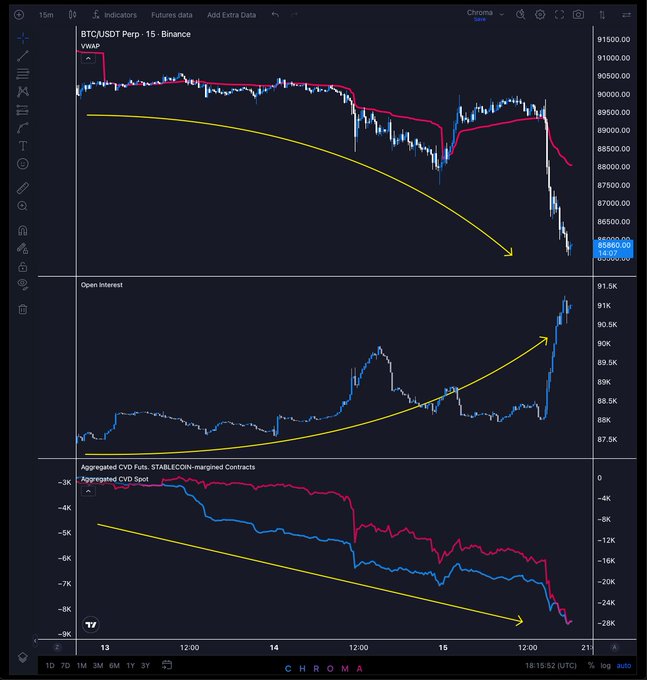Take a chart snapshot with camera icon
This screenshot has height=680, width=647.
point(578,15)
